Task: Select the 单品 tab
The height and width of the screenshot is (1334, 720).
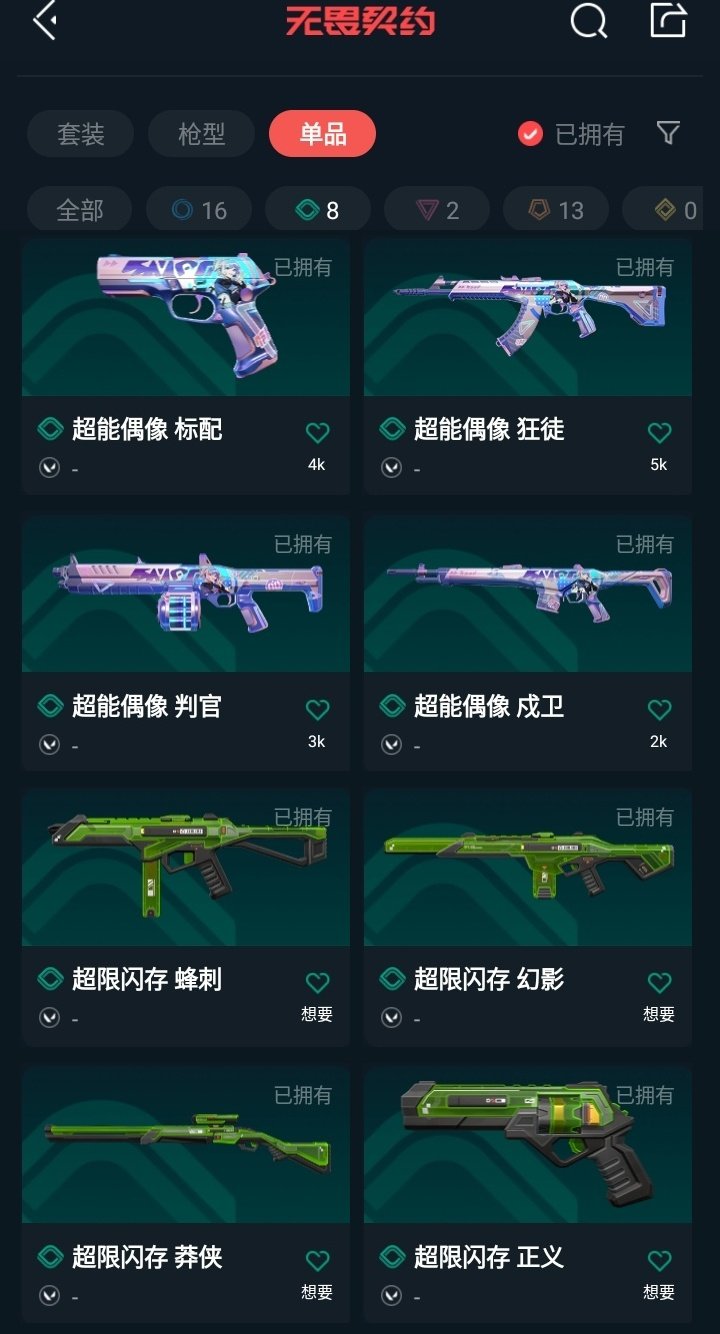Action: [x=322, y=134]
